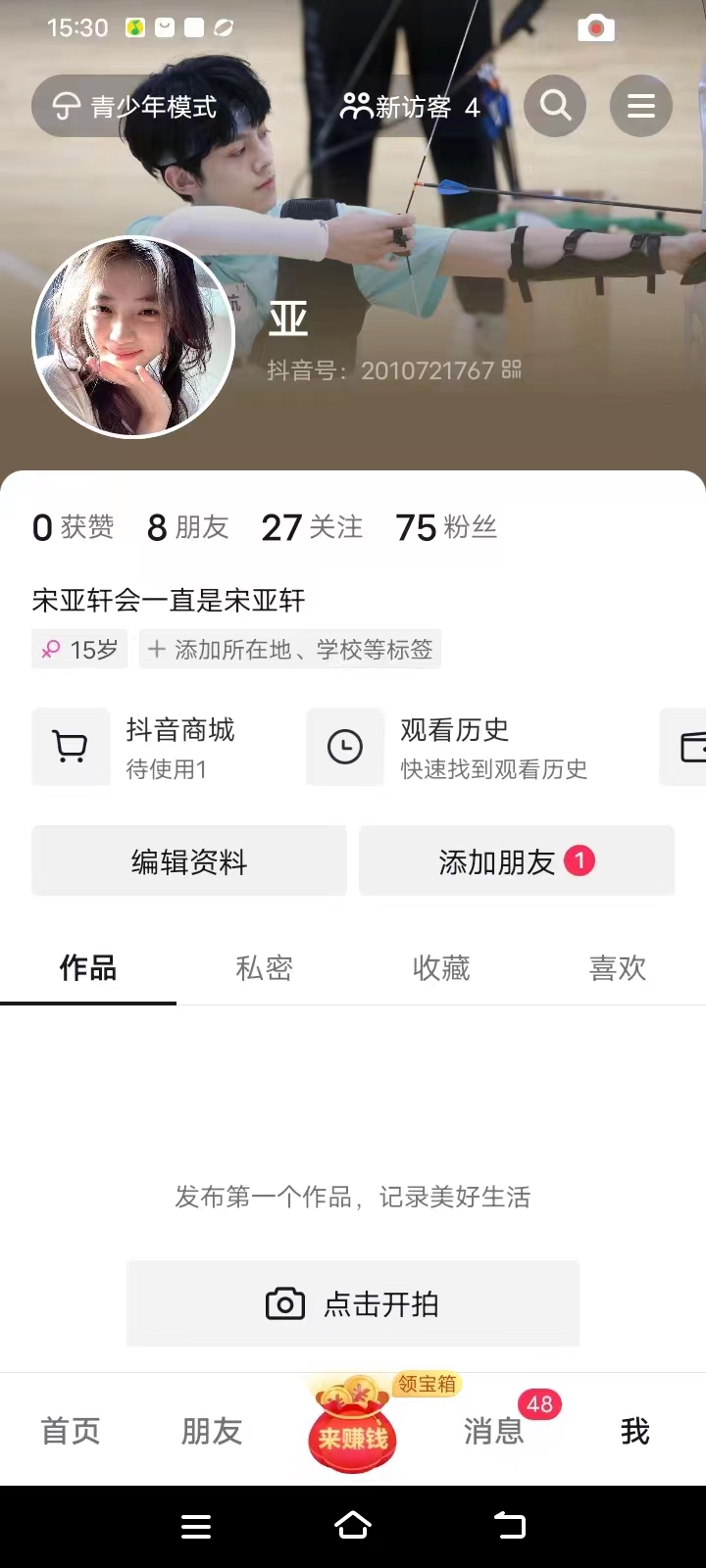The height and width of the screenshot is (1568, 706).
Task: Tap the 青少年模式 chip
Action: 135,106
